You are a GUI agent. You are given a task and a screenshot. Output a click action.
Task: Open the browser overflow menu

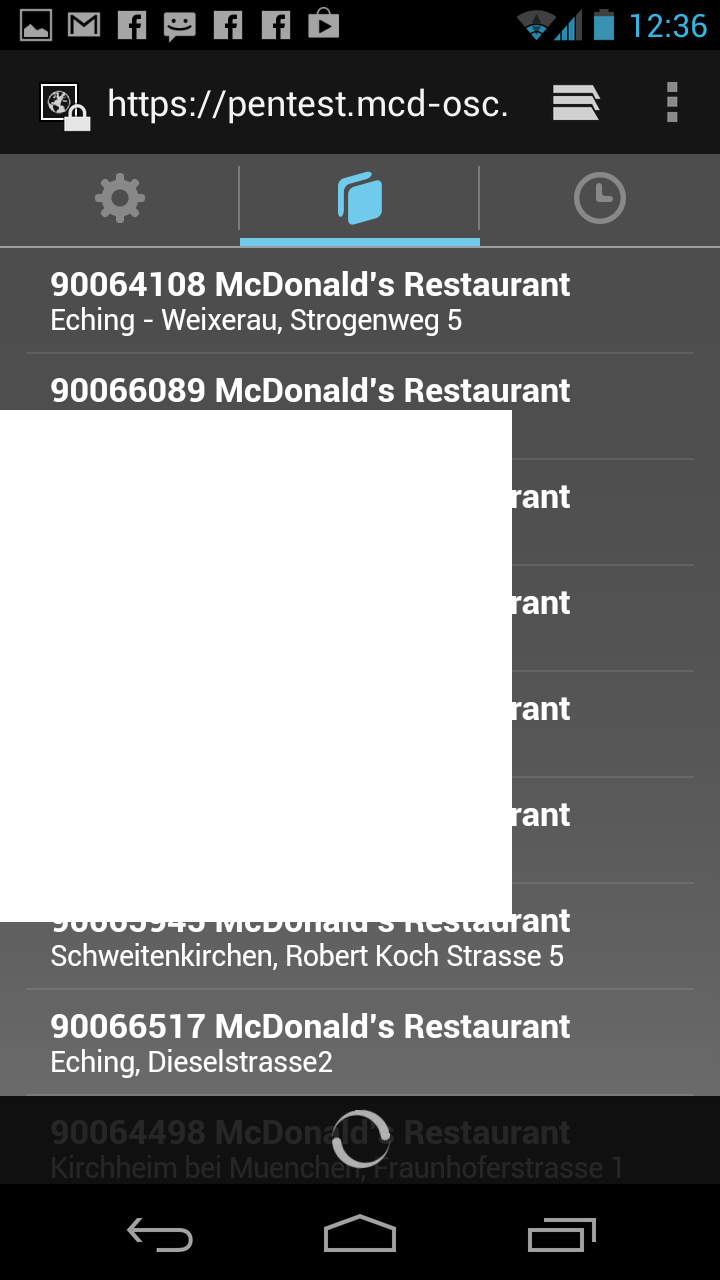click(672, 103)
